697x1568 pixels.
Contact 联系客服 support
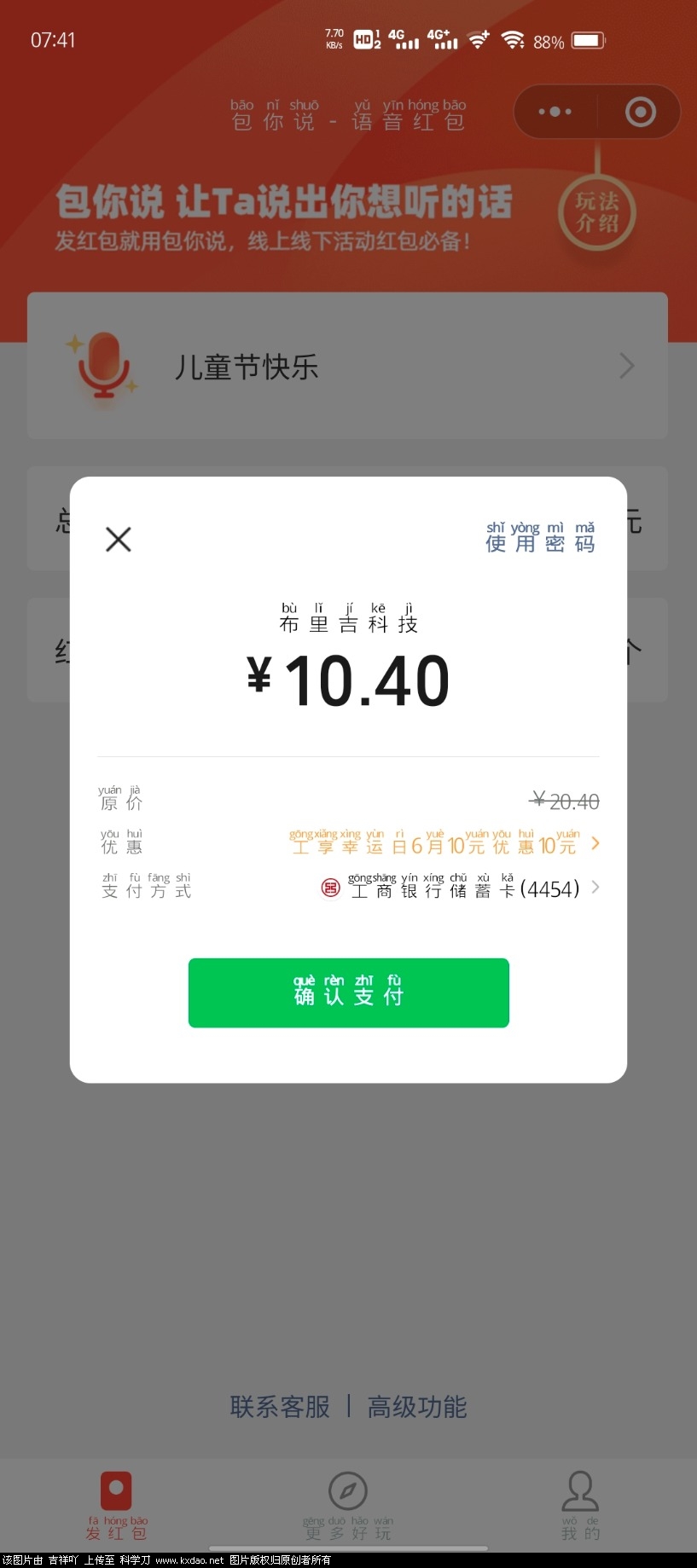(280, 1407)
